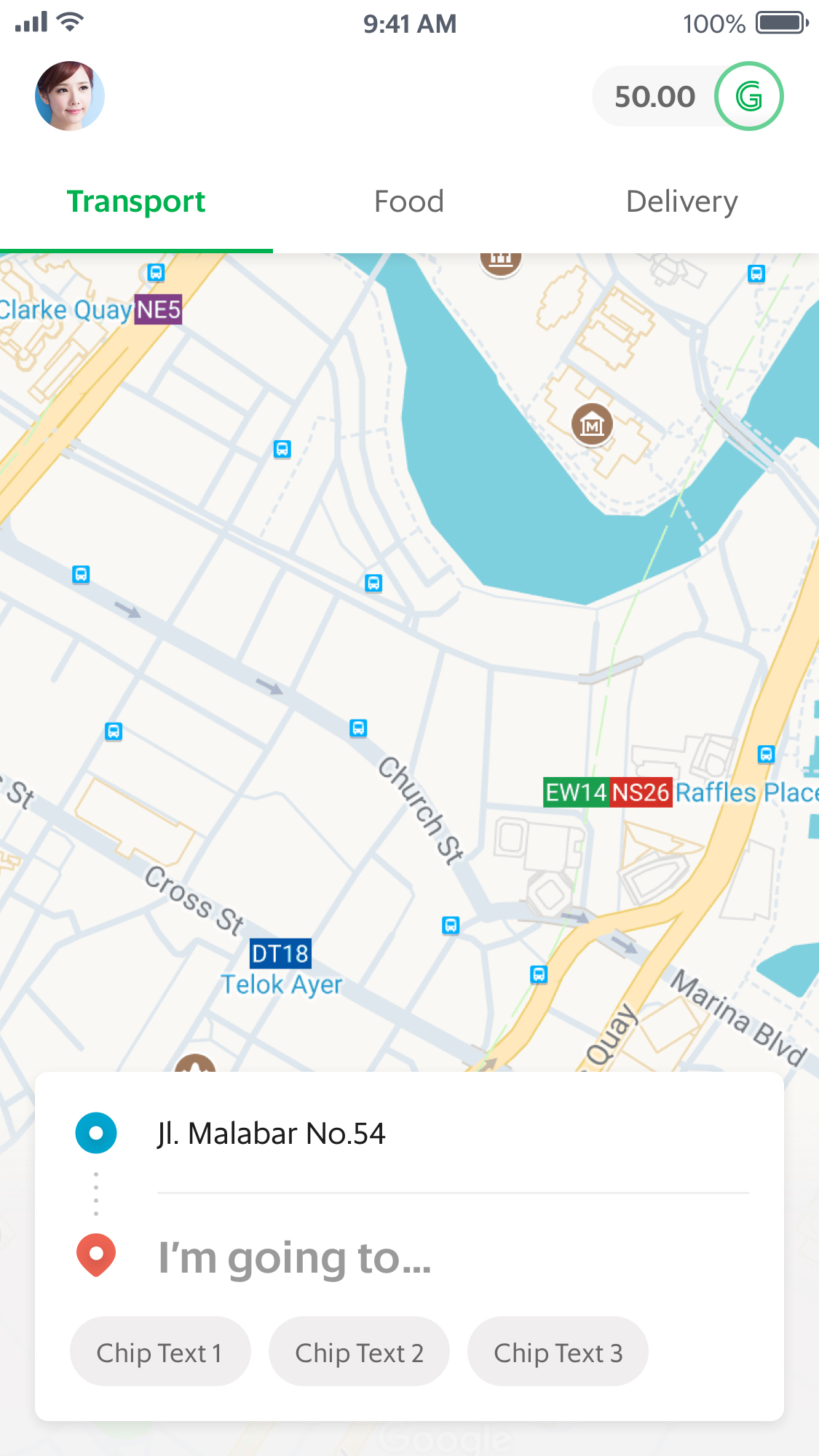The image size is (819, 1456).
Task: Switch to the Delivery tab
Action: coord(682,202)
